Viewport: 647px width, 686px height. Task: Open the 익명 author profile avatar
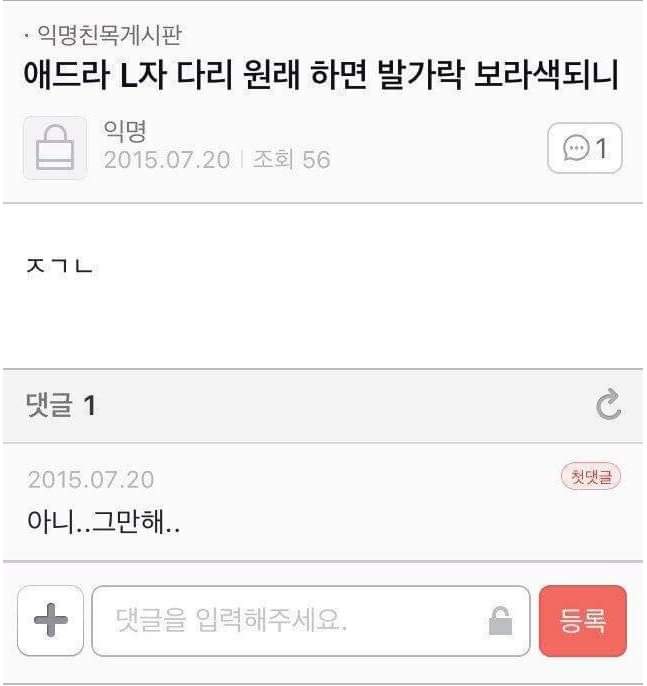54,148
